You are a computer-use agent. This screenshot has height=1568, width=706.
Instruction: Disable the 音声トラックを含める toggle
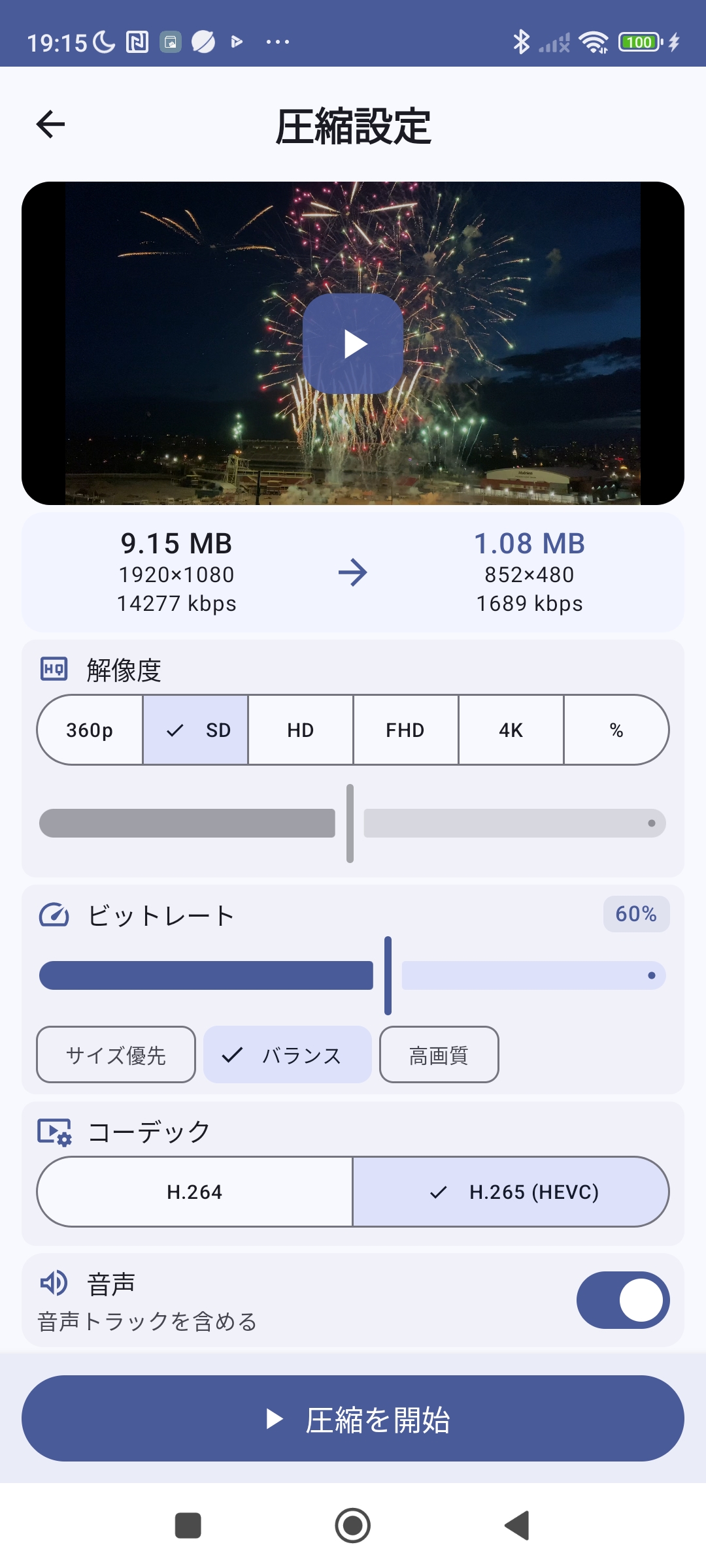coord(624,1300)
